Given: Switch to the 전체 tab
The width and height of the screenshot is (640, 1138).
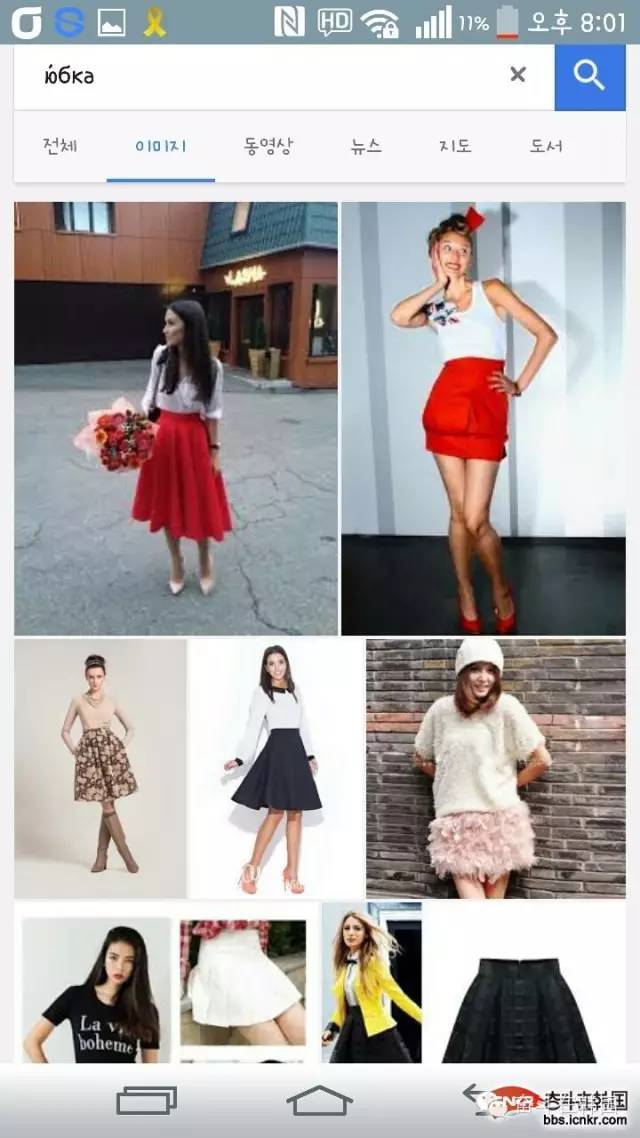Looking at the screenshot, I should click(60, 146).
